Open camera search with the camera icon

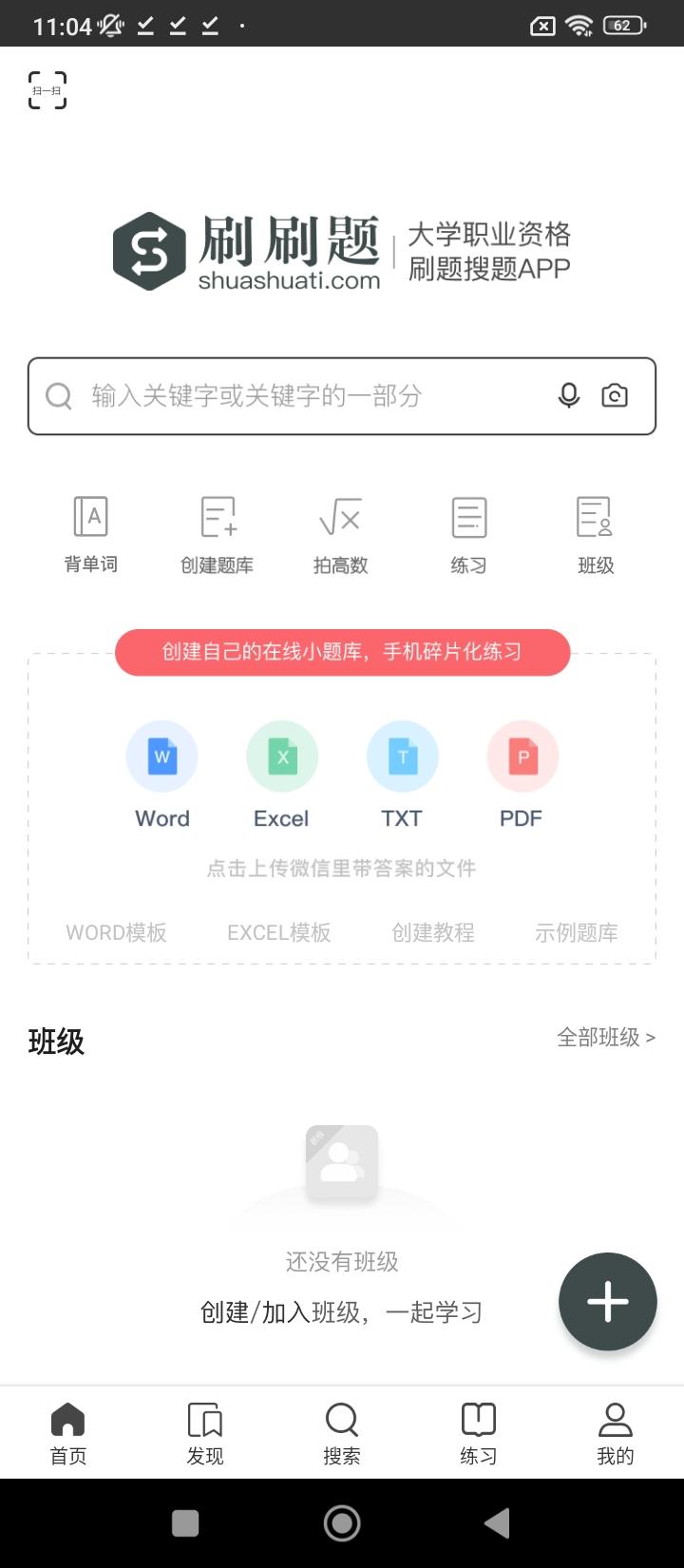pyautogui.click(x=615, y=396)
